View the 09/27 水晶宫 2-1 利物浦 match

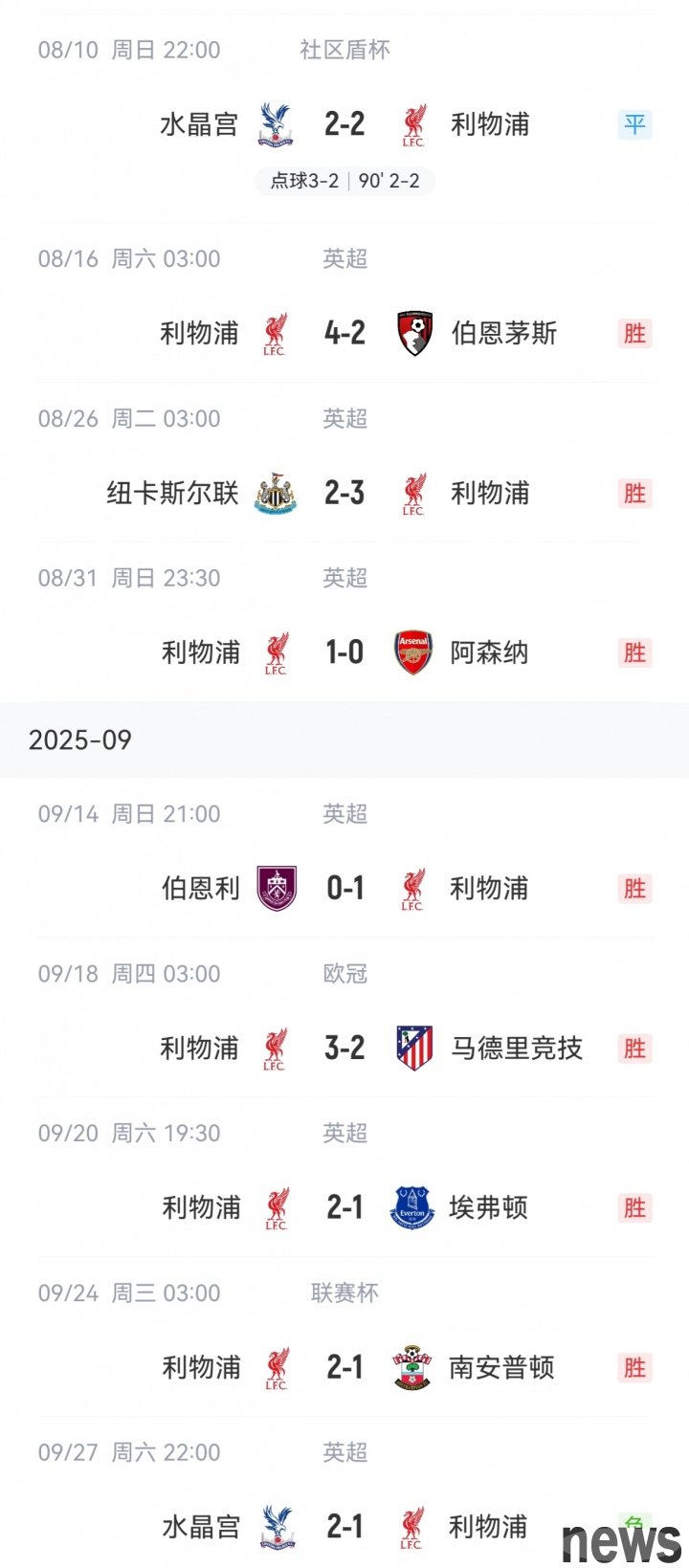344,1493
